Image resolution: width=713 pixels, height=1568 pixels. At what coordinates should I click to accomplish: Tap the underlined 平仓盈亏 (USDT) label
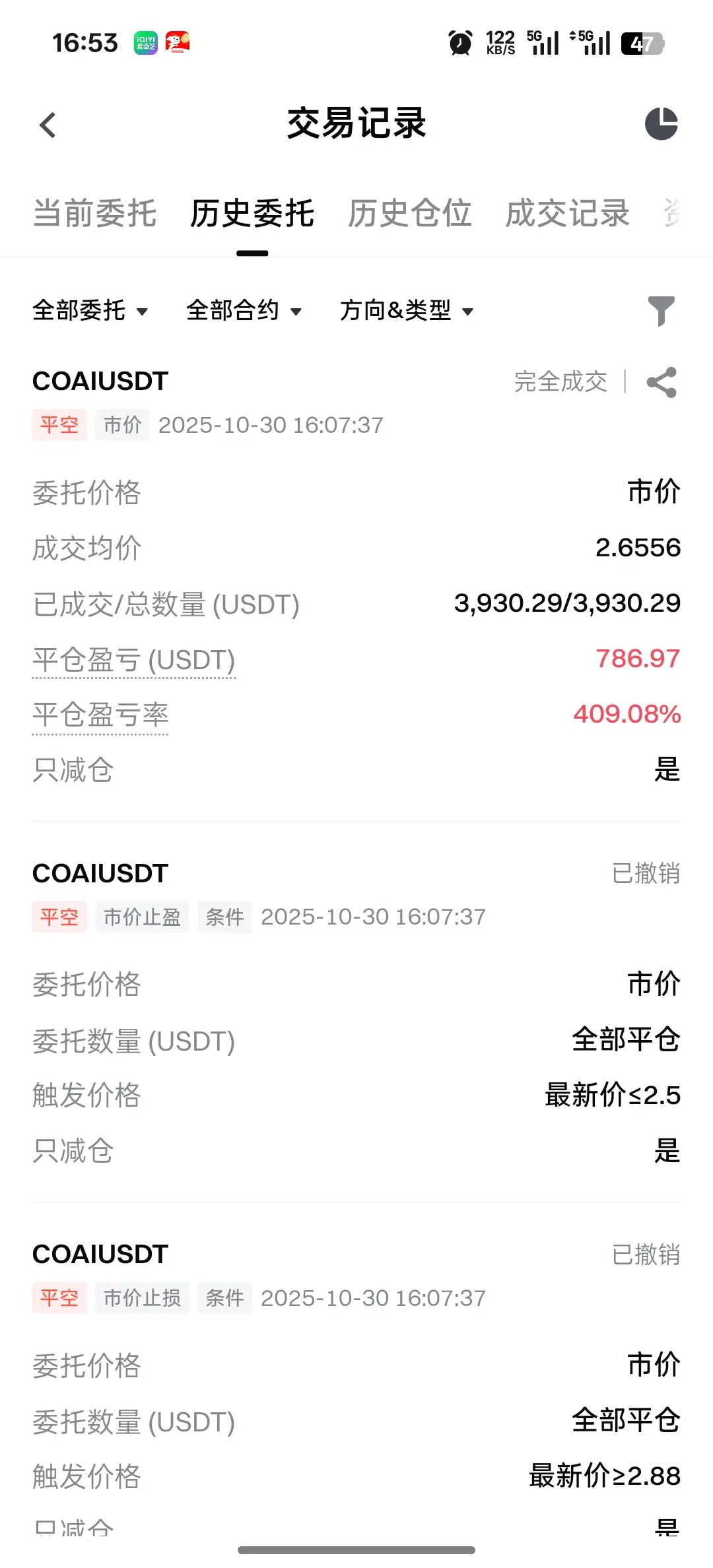point(134,660)
